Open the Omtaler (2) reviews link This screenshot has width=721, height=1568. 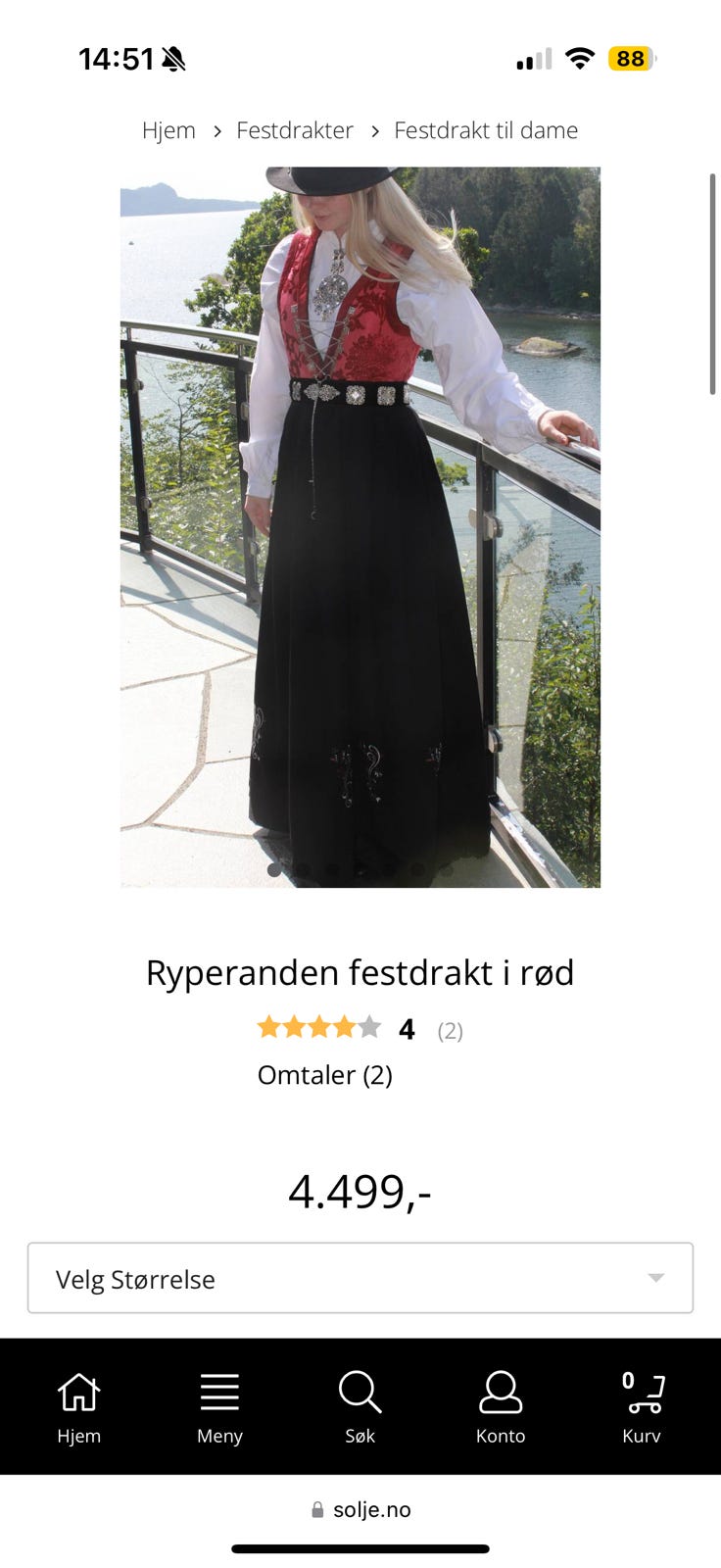pos(324,1075)
